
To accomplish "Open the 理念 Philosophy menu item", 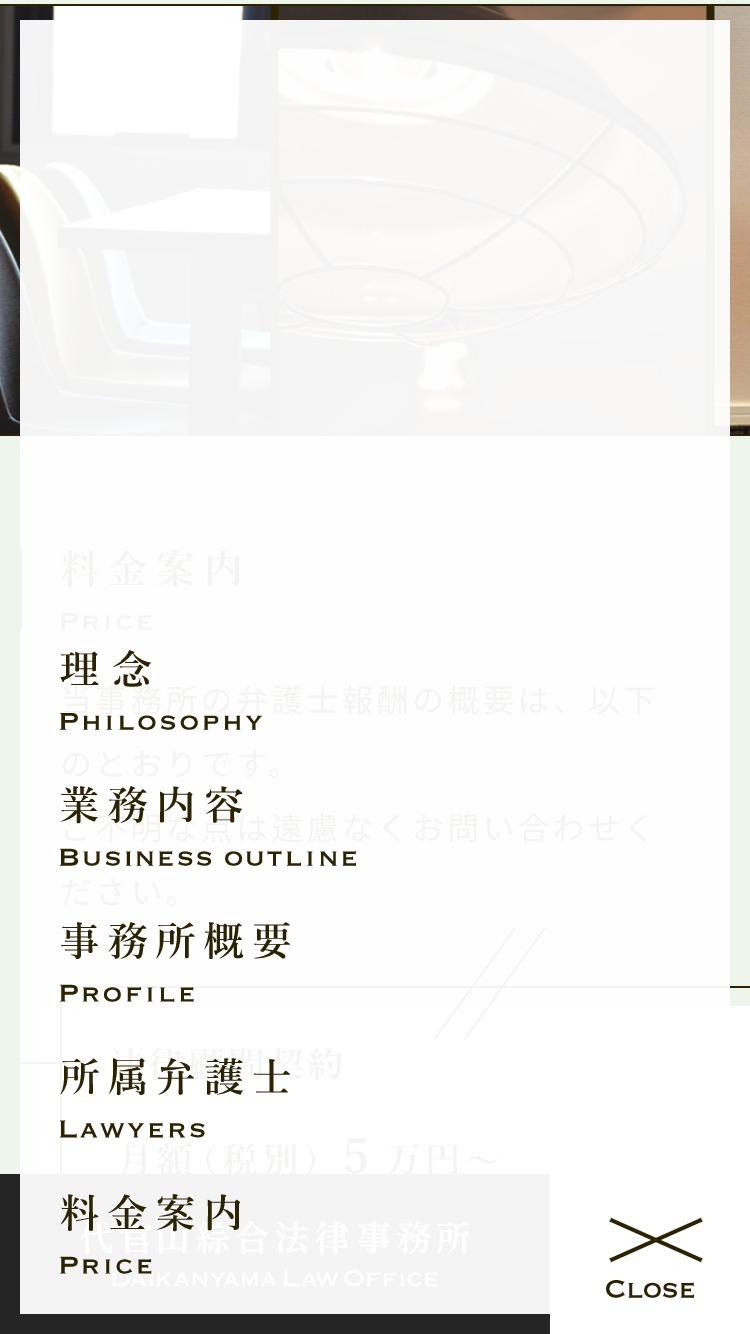I will tap(161, 691).
